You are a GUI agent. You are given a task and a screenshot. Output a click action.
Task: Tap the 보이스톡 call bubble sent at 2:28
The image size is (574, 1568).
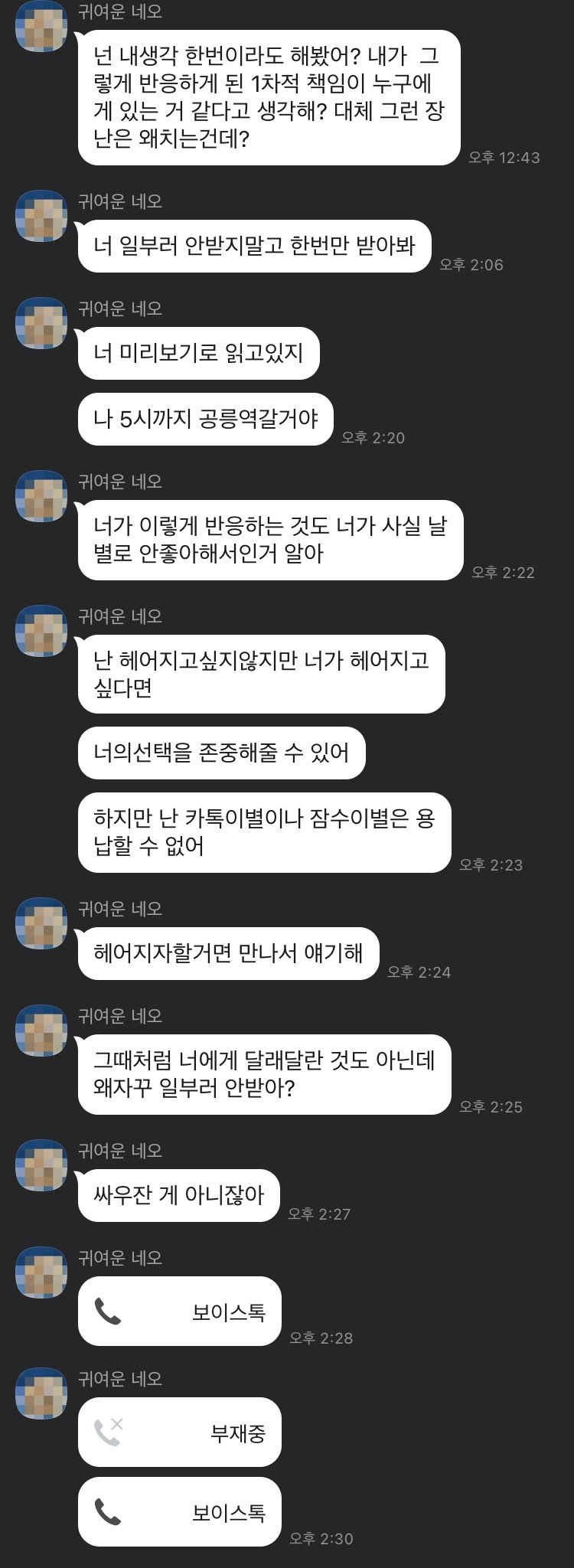pos(179,1312)
